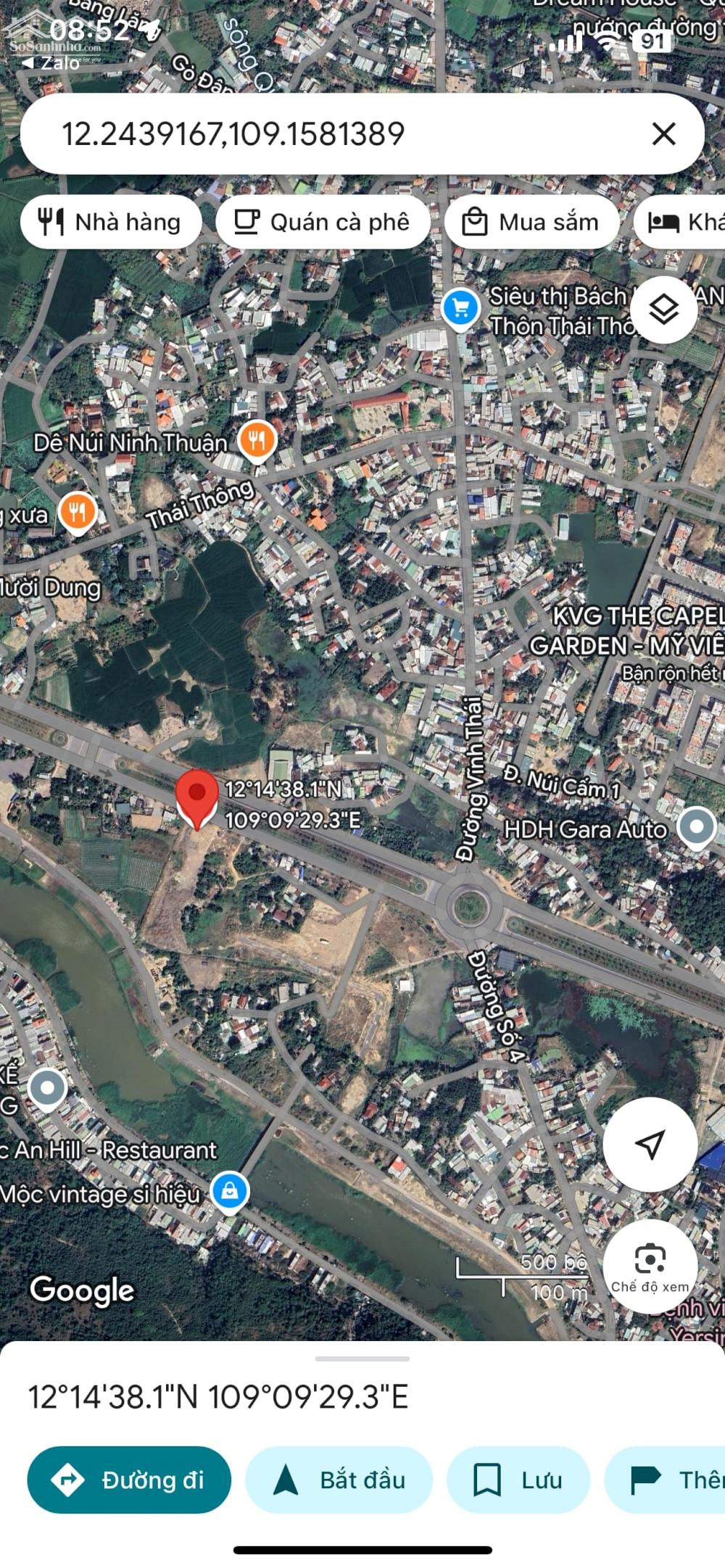Open Siêu thị Bách shopping marker
Screen dimensions: 725x1568
pyautogui.click(x=460, y=309)
